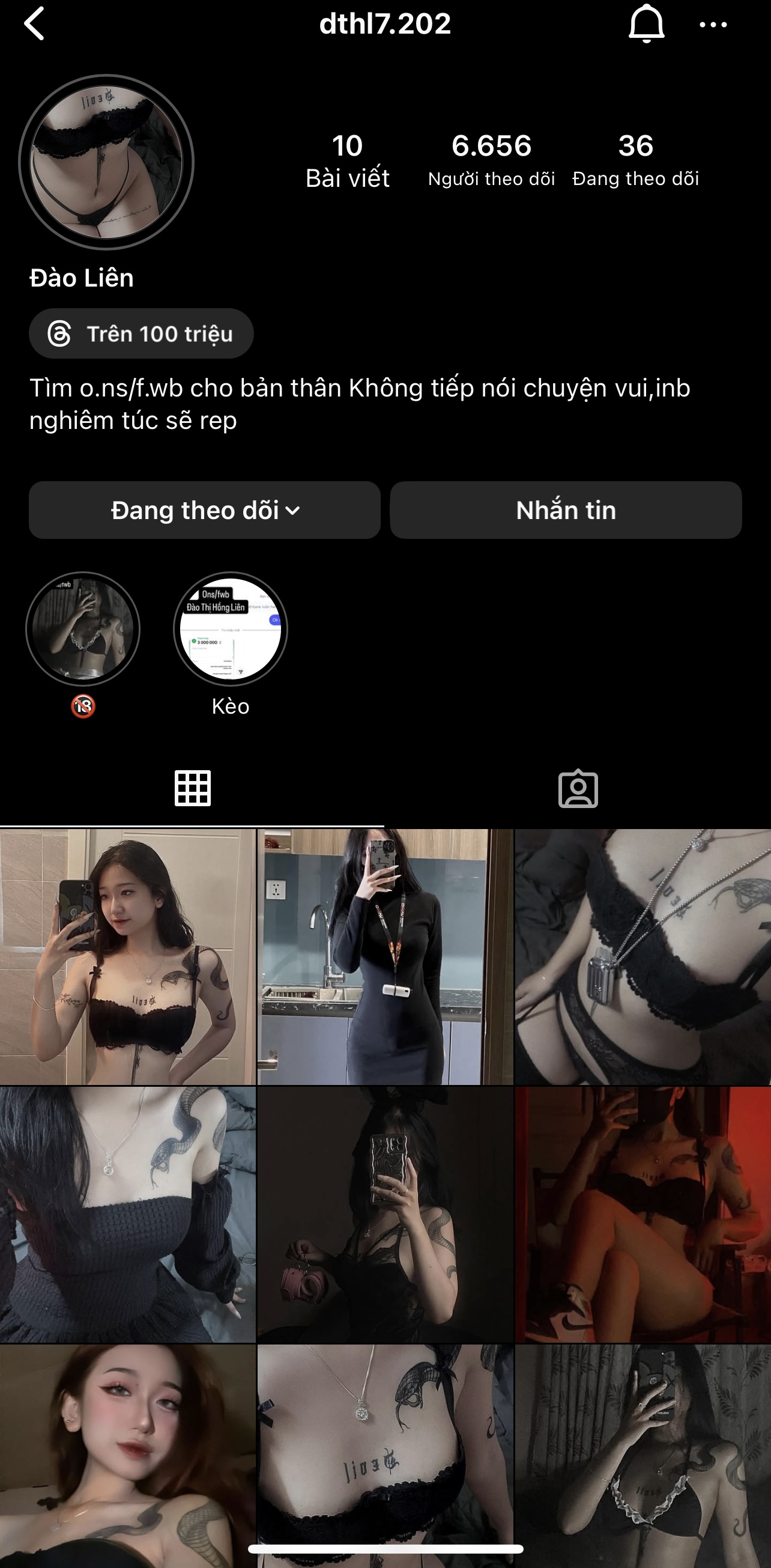Open the notifications bell
771x1568 pixels.
click(x=646, y=25)
